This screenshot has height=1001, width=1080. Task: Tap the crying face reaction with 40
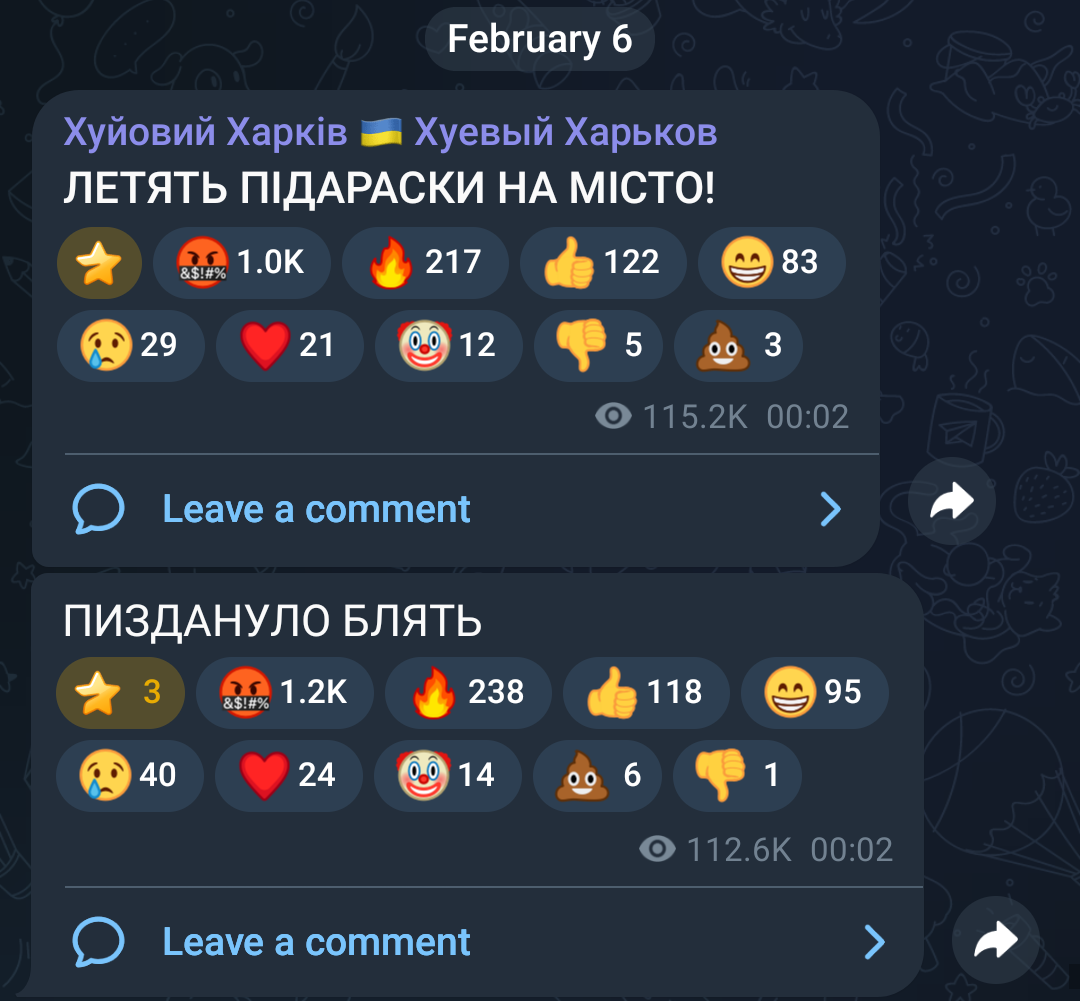pos(129,775)
